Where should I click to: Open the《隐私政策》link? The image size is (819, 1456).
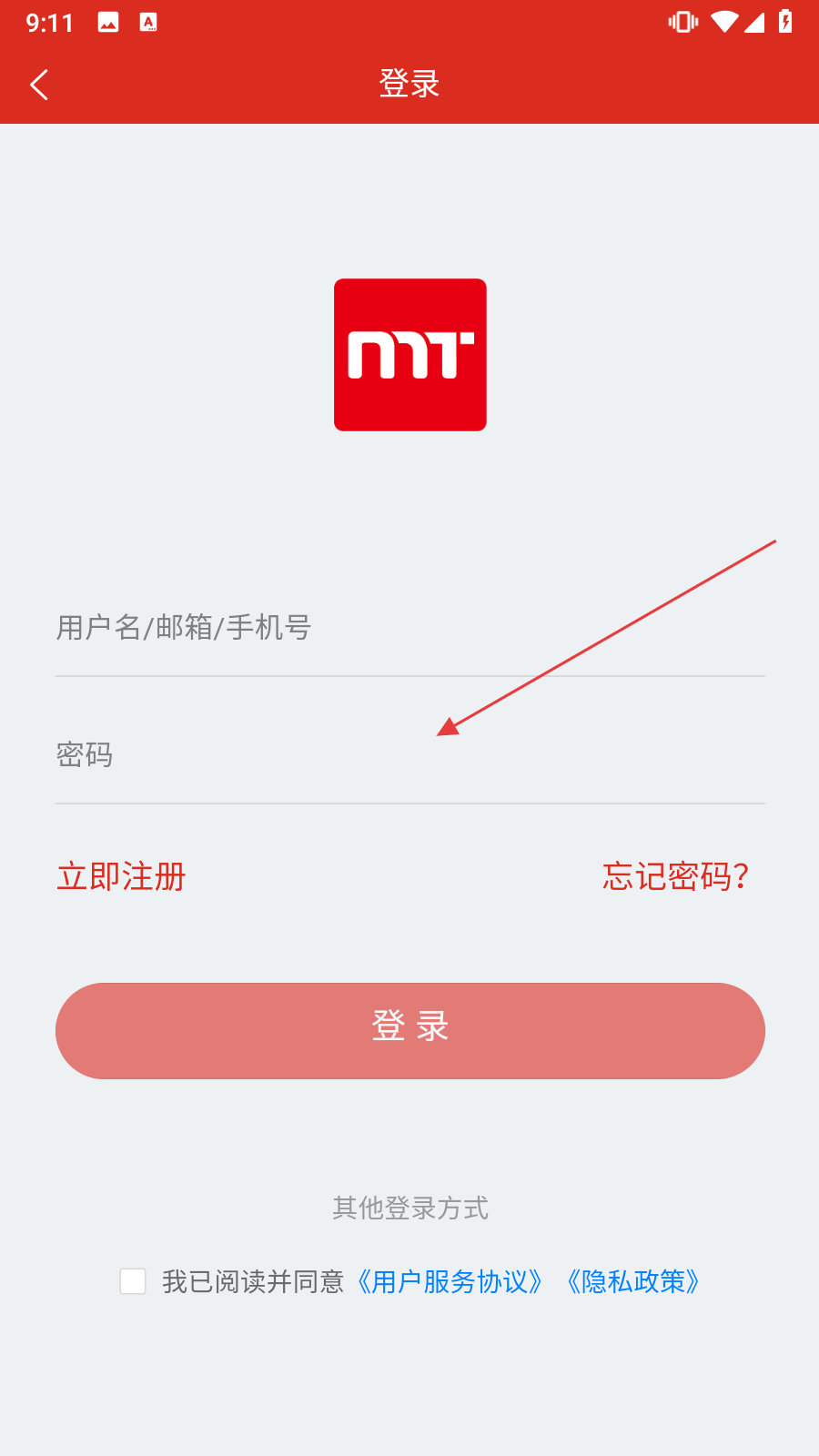coord(633,1281)
